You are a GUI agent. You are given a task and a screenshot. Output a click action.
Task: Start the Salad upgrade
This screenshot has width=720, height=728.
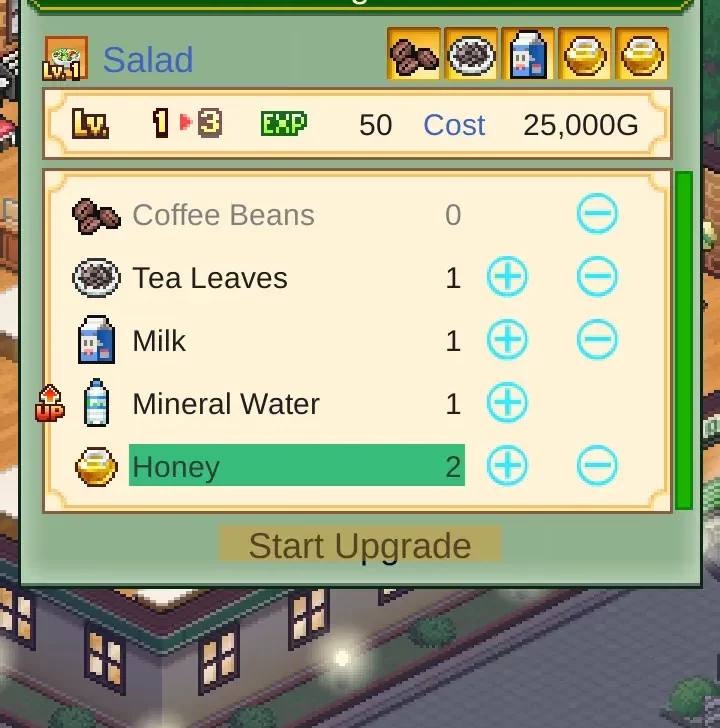tap(360, 545)
